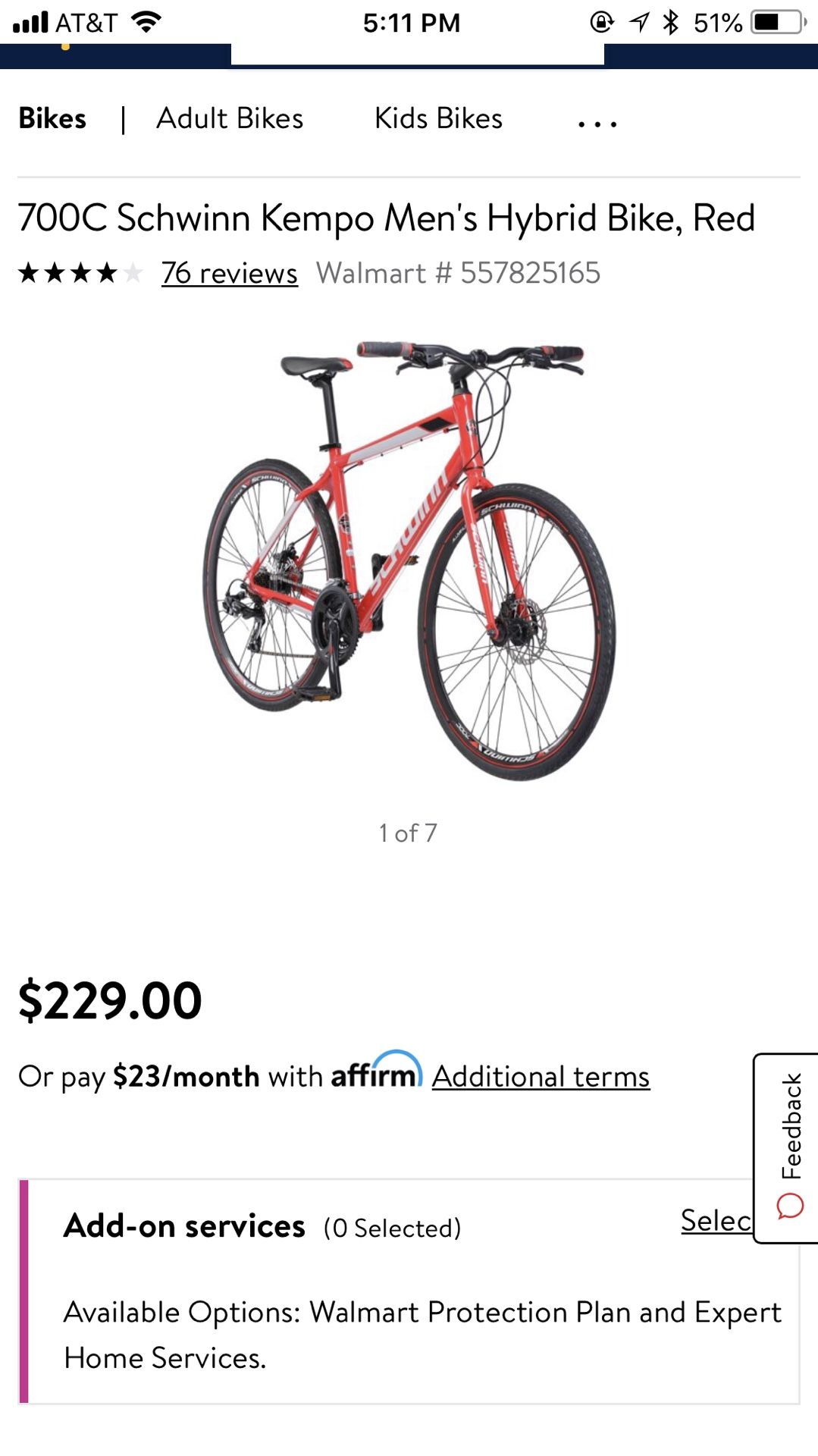Select add-on services options
Screen dimensions: 818x1456
point(716,1220)
